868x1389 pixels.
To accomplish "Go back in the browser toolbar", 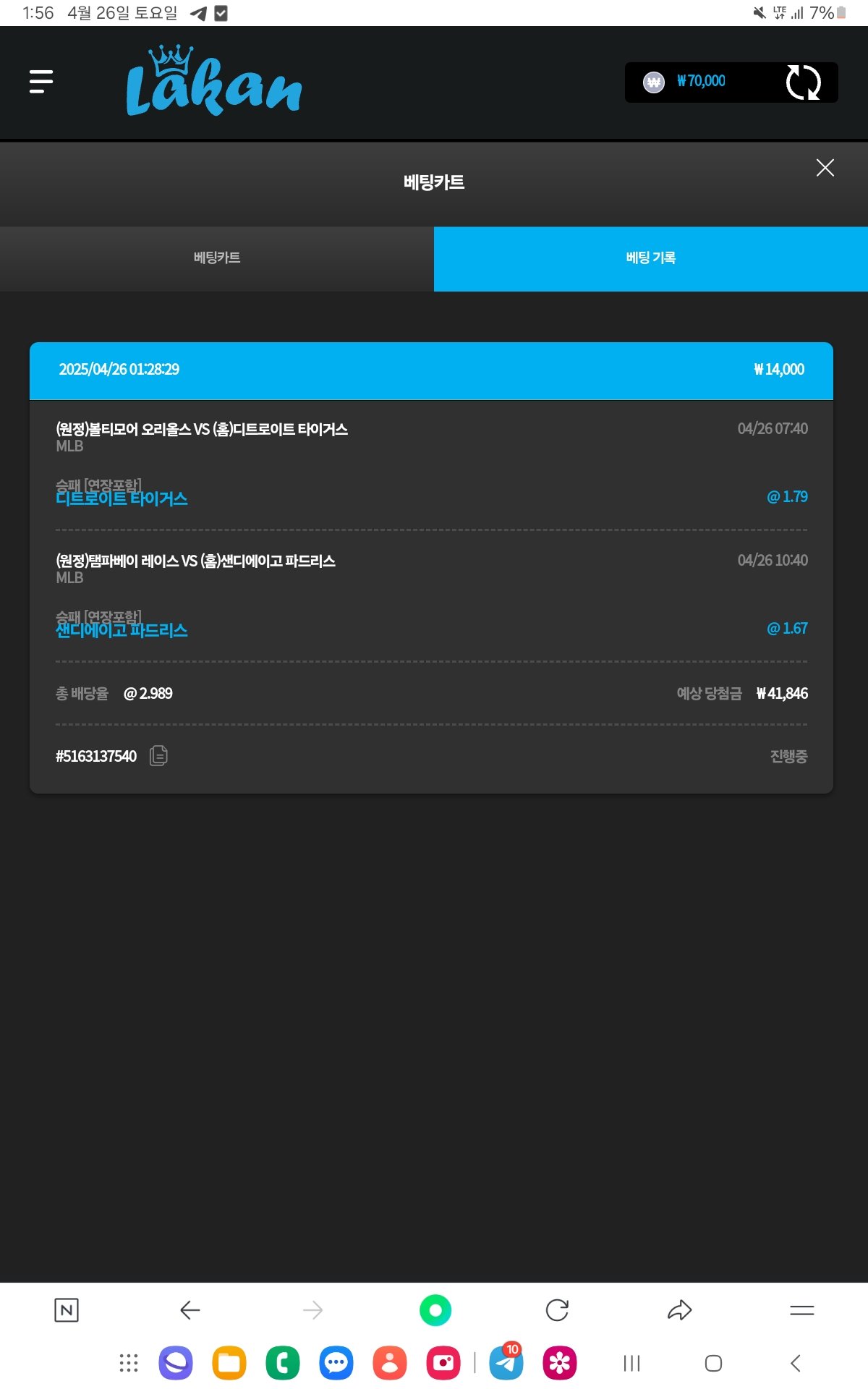I will click(190, 1310).
